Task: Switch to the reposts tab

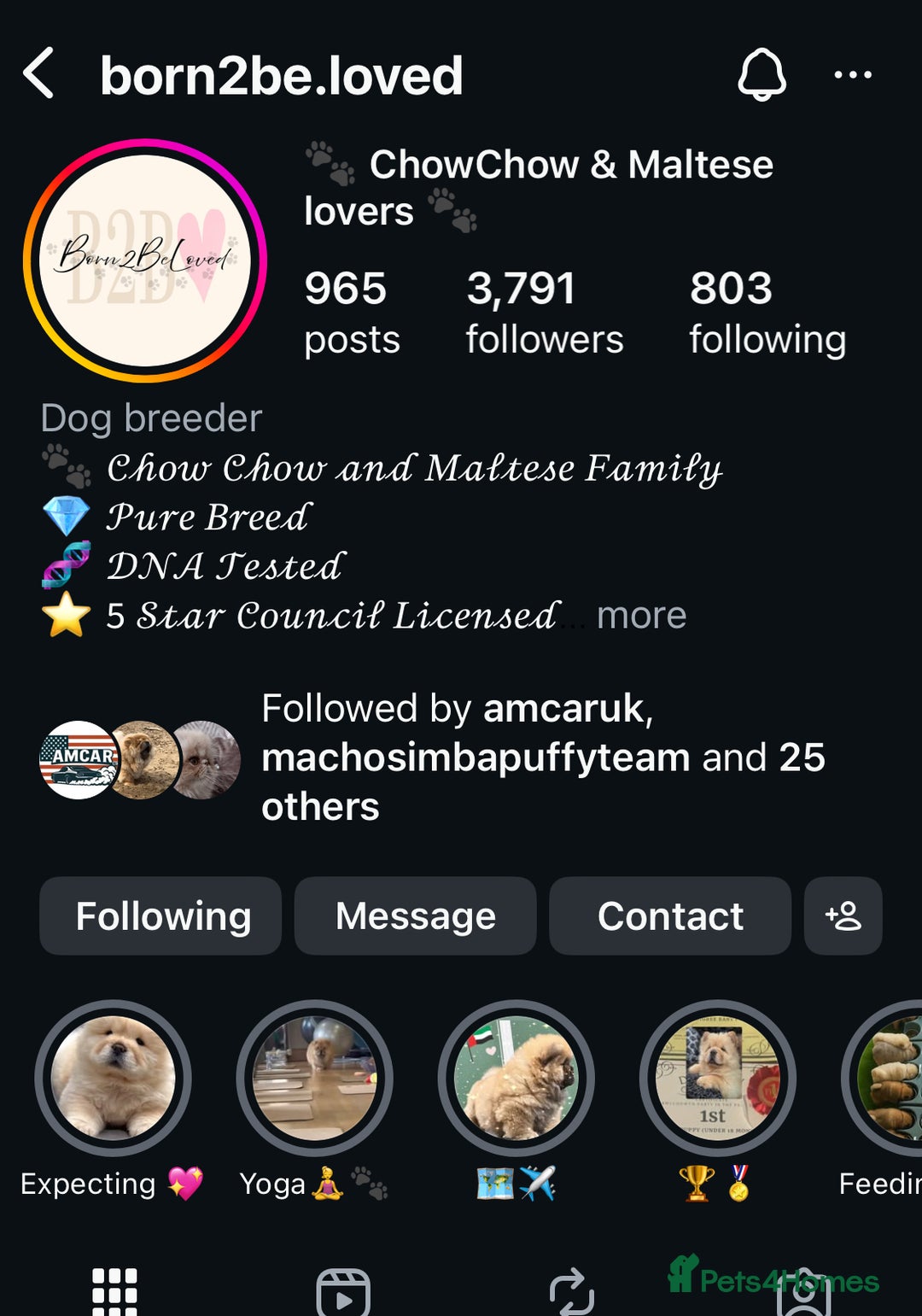Action: [571, 1291]
